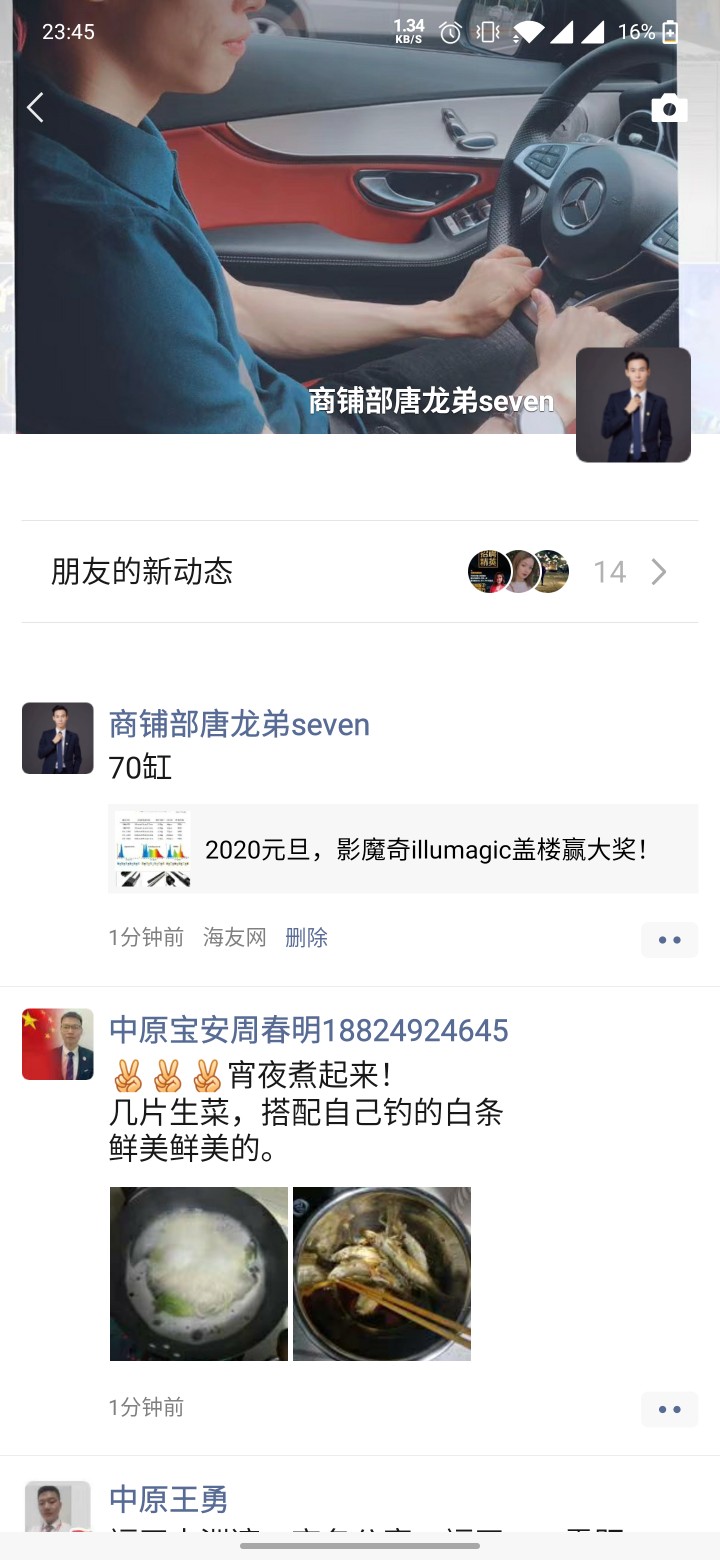Open own profile avatar on the cover

(x=633, y=405)
